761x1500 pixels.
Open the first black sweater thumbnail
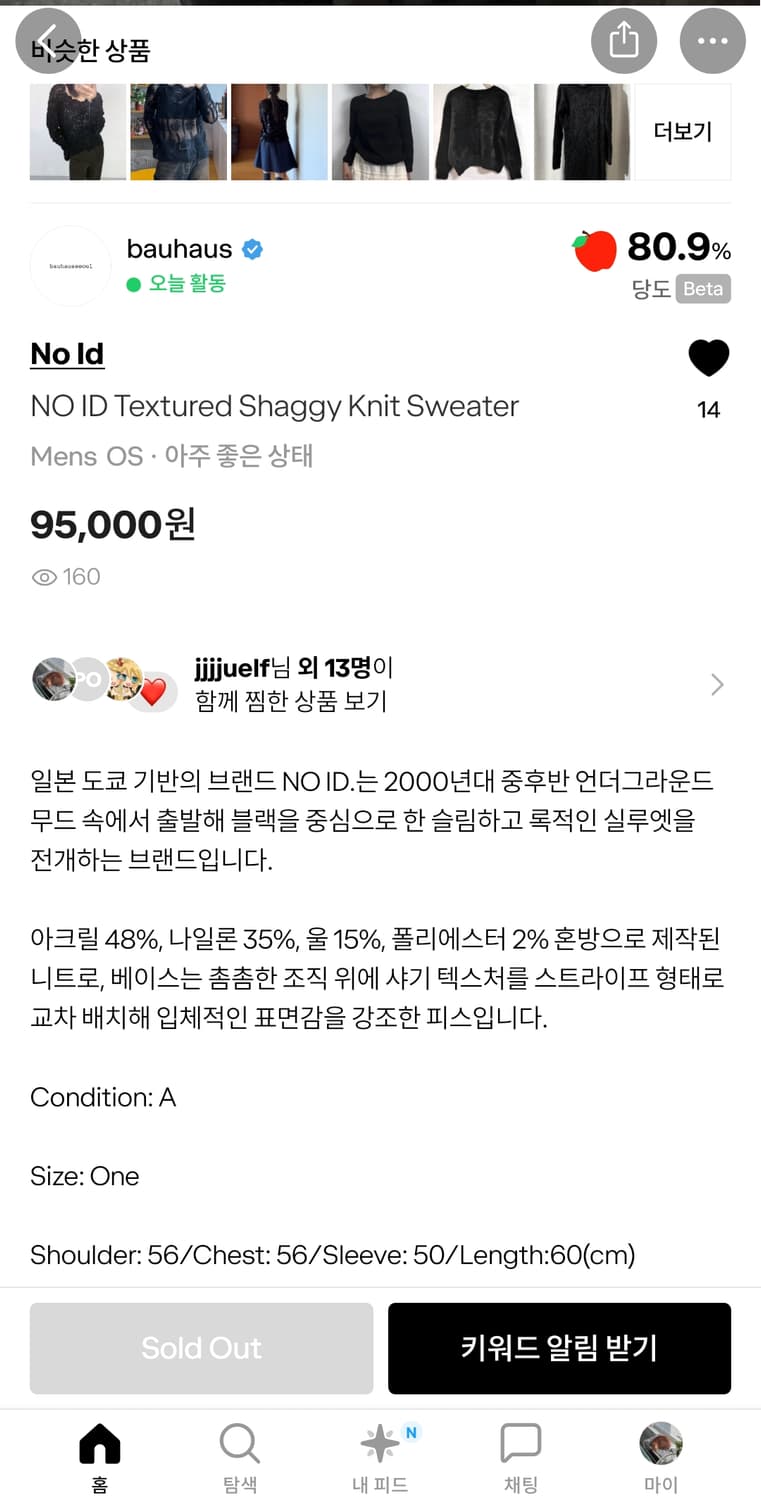[x=77, y=132]
